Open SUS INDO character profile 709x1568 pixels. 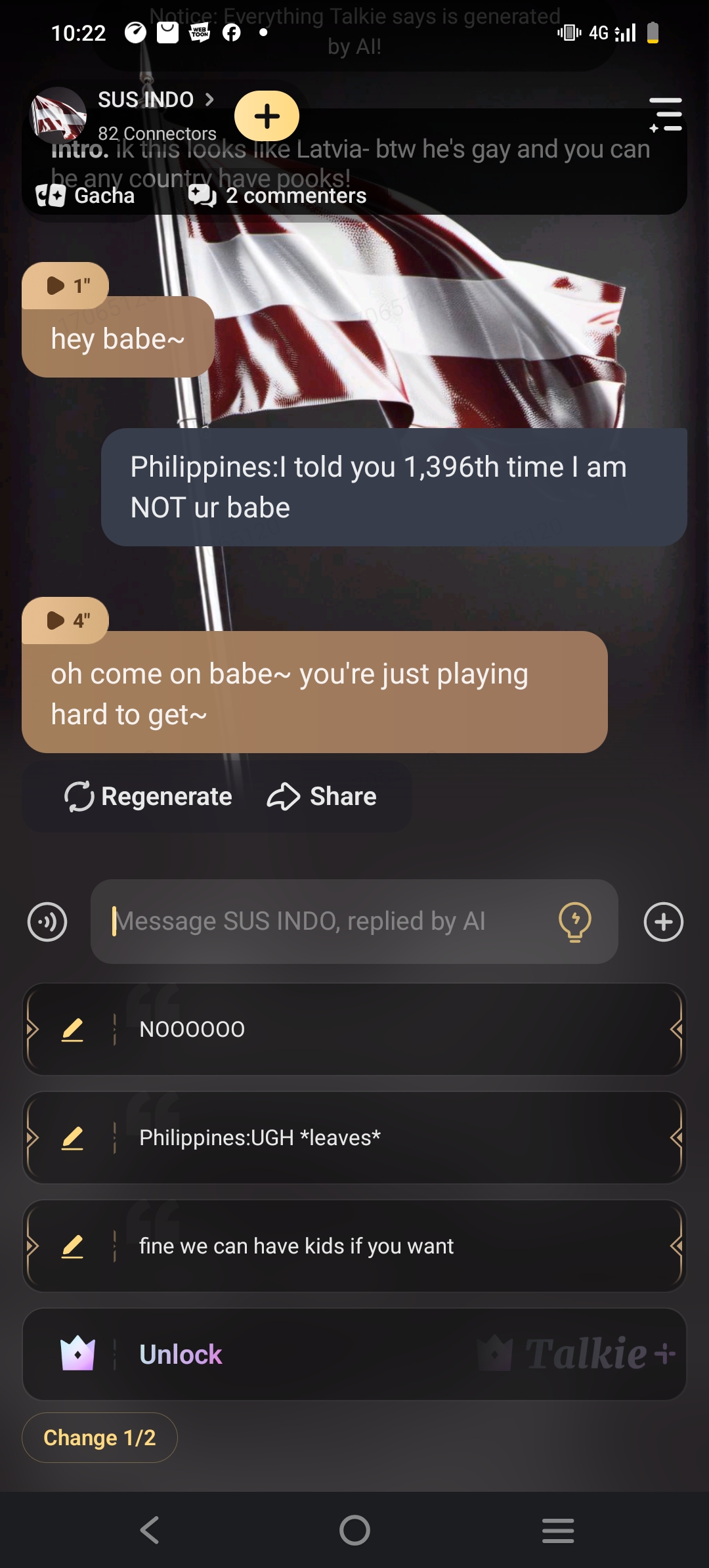[x=146, y=100]
